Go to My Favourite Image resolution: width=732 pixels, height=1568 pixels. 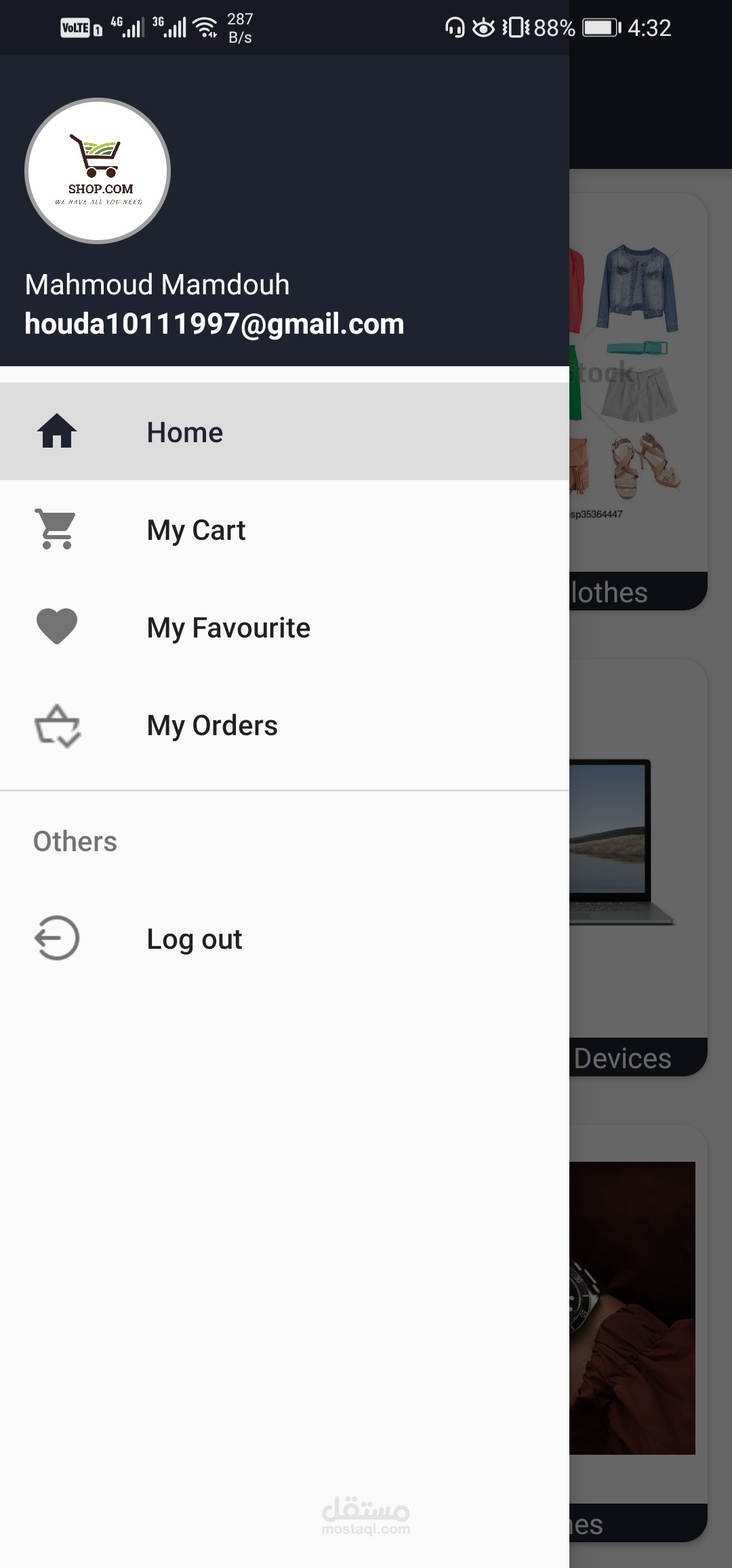point(285,627)
